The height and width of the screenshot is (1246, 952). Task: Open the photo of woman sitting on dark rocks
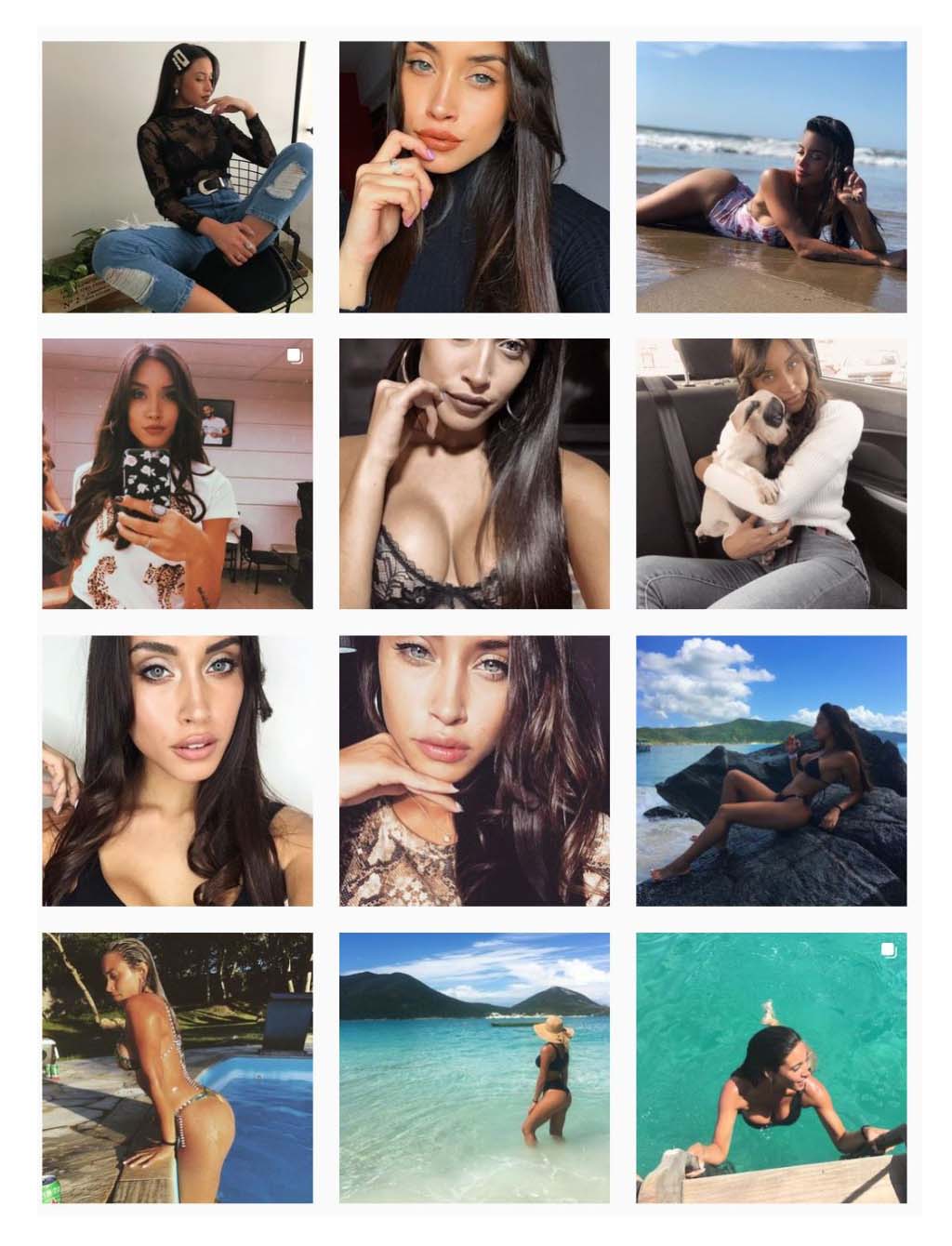pos(771,770)
